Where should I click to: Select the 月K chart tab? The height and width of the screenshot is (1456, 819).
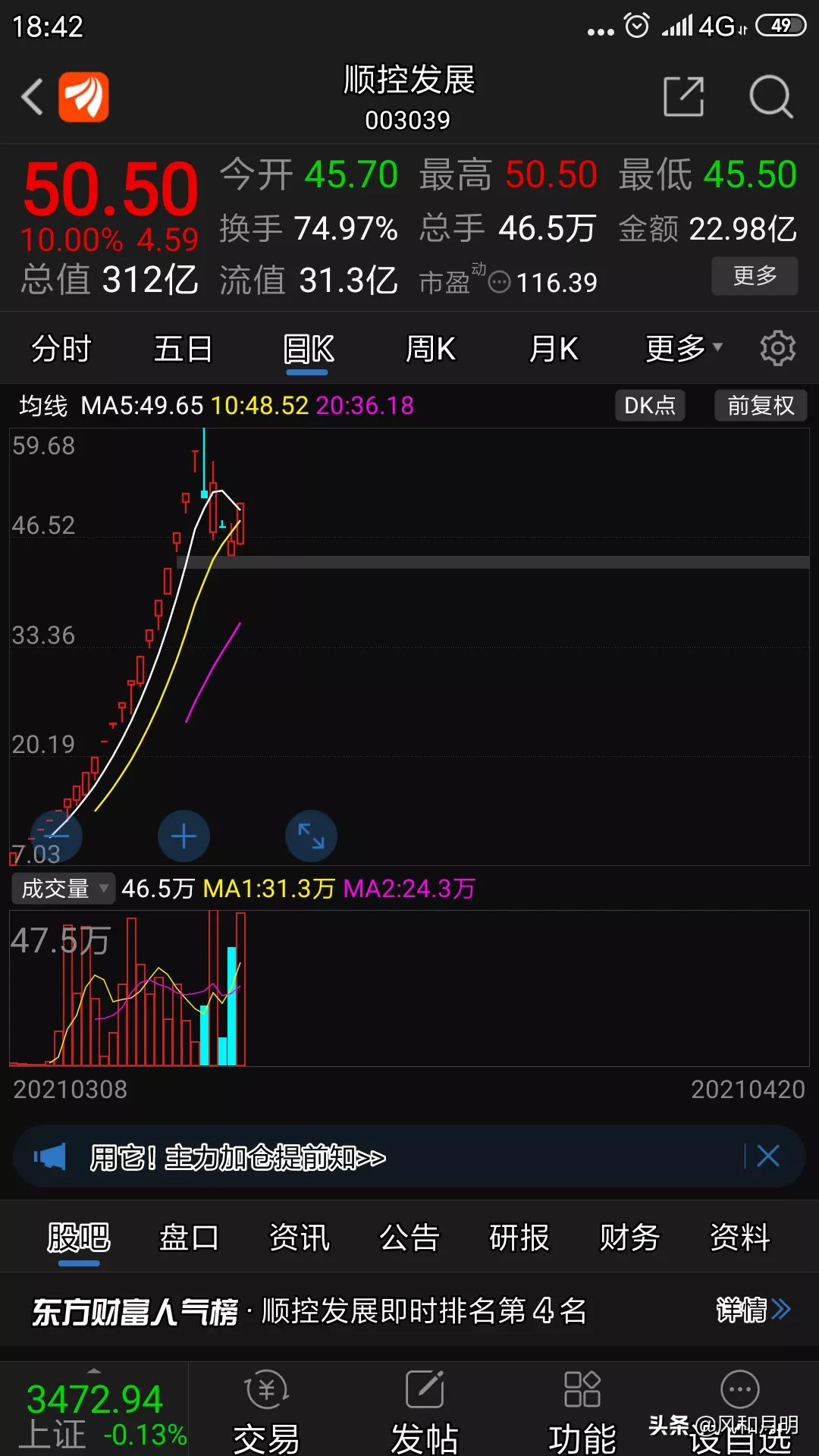click(x=554, y=350)
